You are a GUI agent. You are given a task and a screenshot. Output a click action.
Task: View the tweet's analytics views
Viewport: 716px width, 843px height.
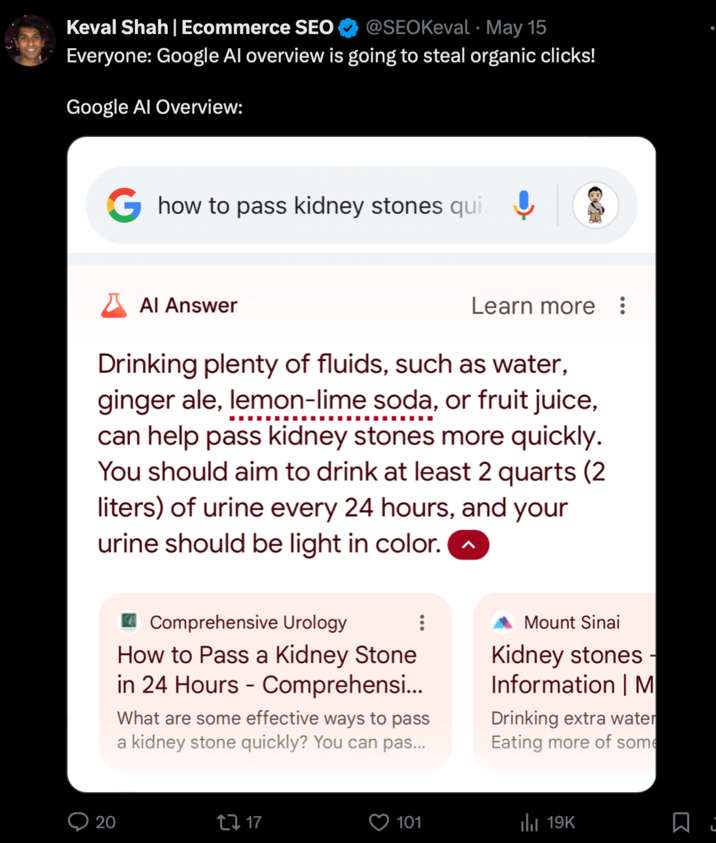[x=530, y=822]
